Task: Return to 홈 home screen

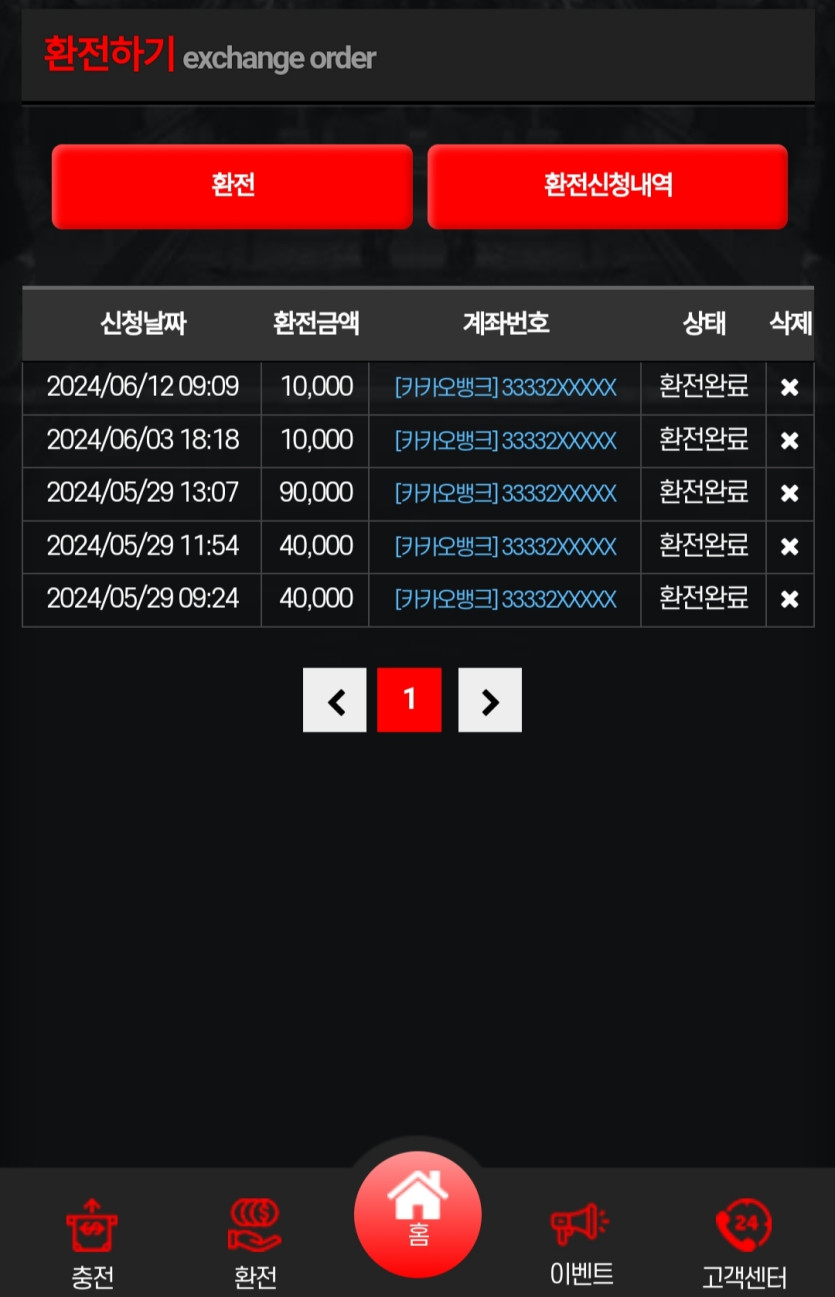Action: coord(418,1213)
